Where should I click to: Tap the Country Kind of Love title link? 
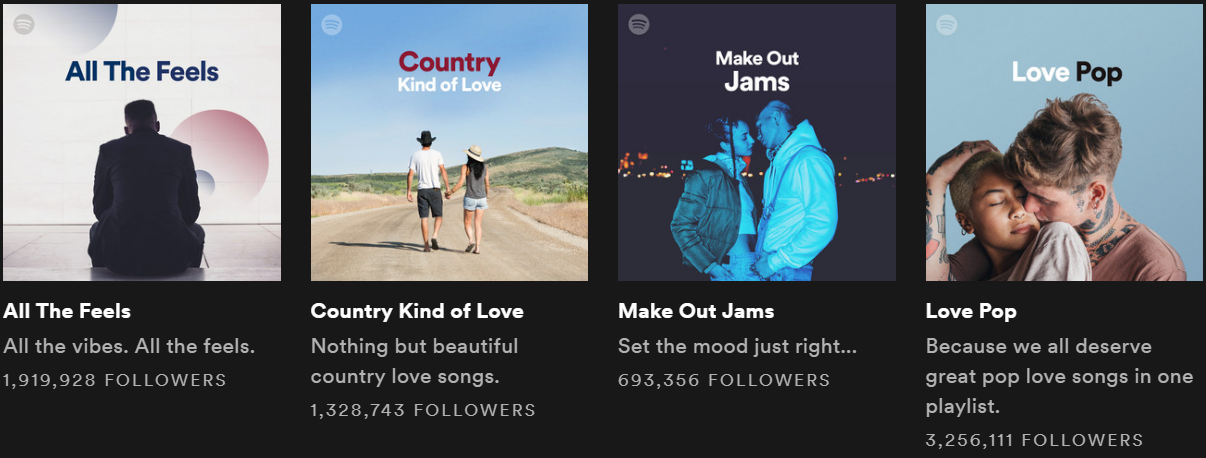tap(417, 311)
